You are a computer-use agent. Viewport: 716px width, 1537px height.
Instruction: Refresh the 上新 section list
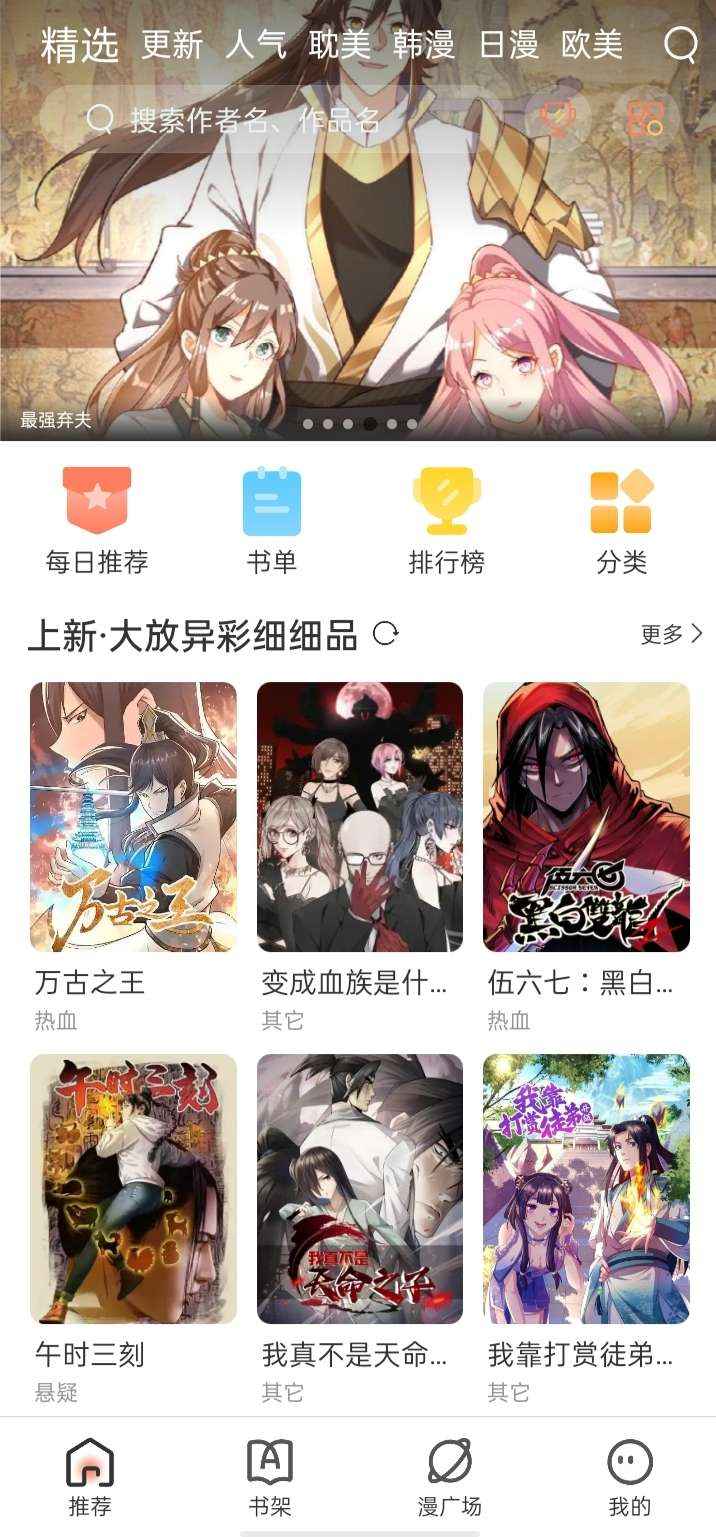point(385,633)
